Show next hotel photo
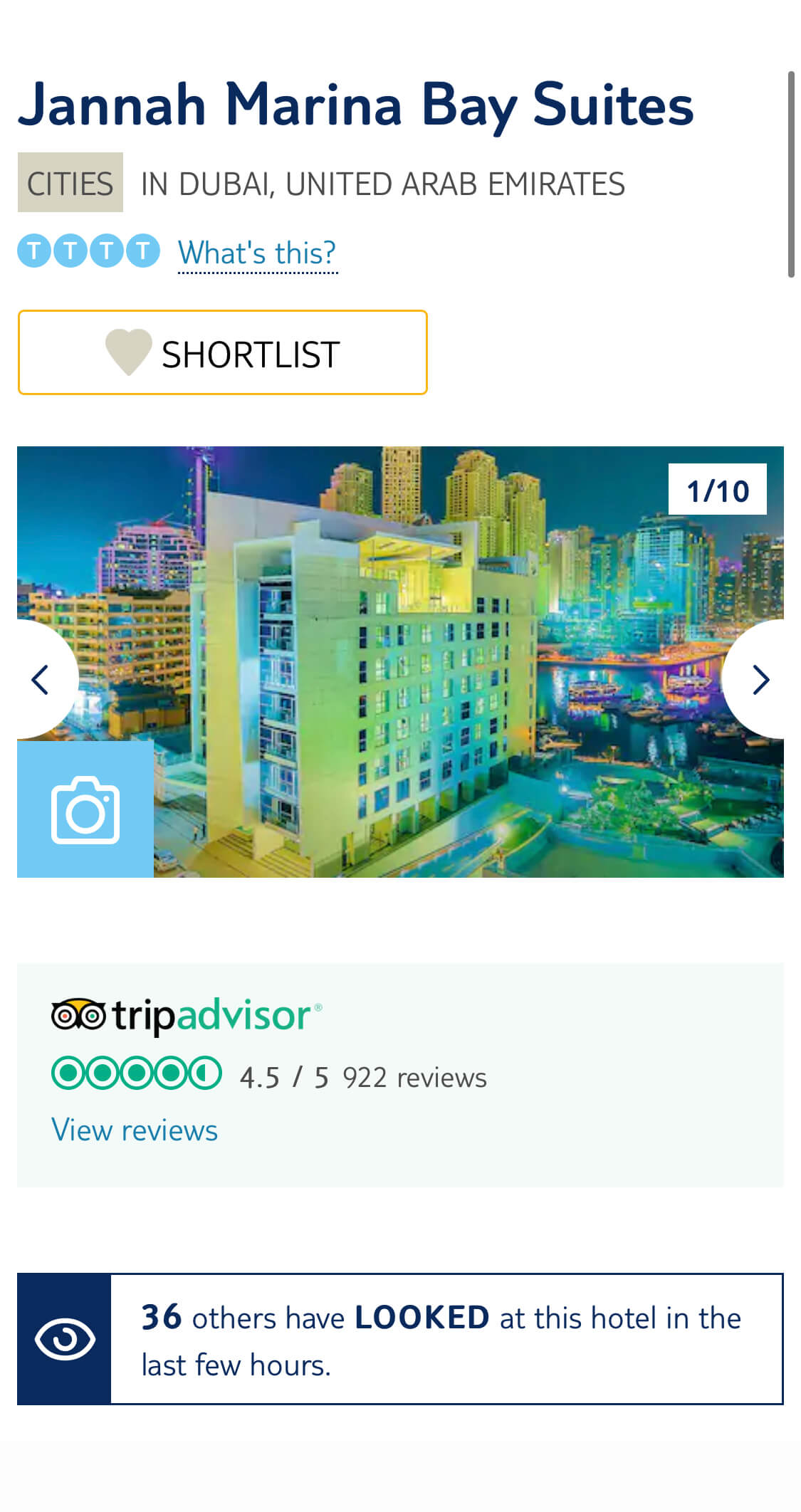801x1512 pixels. [x=760, y=679]
